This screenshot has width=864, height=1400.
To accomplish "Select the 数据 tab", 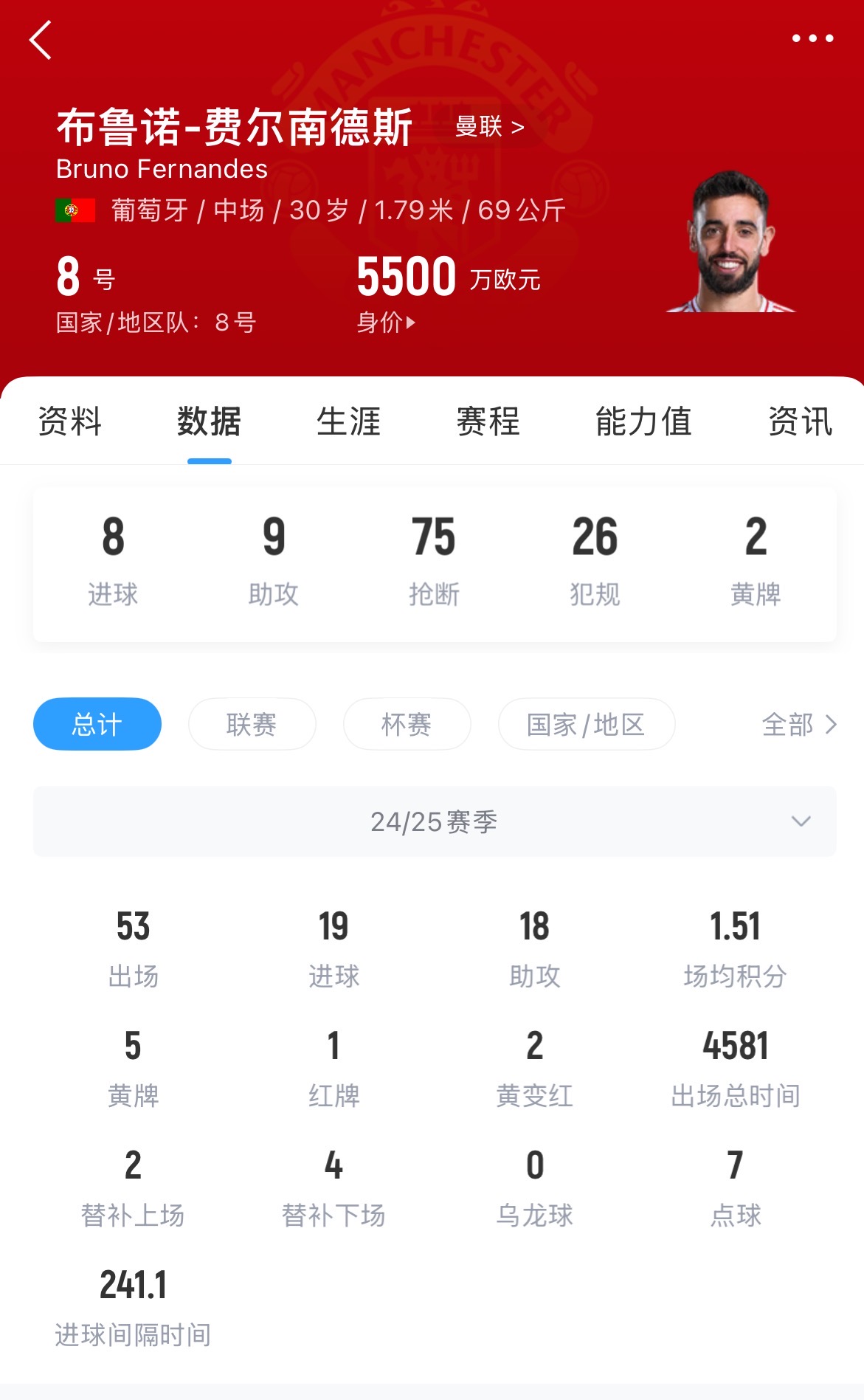I will tap(209, 421).
